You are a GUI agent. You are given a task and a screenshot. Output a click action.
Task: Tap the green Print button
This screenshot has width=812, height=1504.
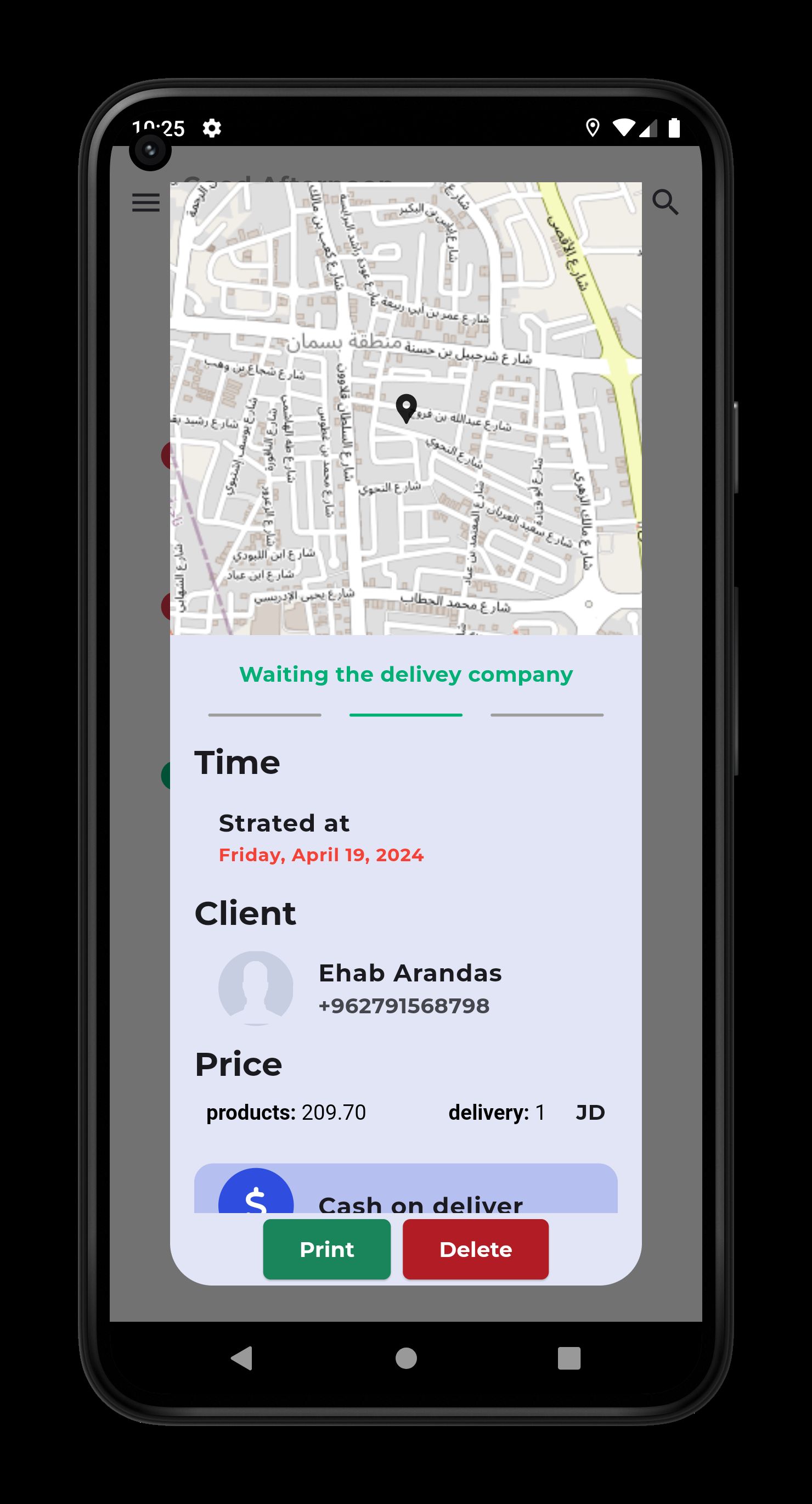pyautogui.click(x=326, y=1249)
